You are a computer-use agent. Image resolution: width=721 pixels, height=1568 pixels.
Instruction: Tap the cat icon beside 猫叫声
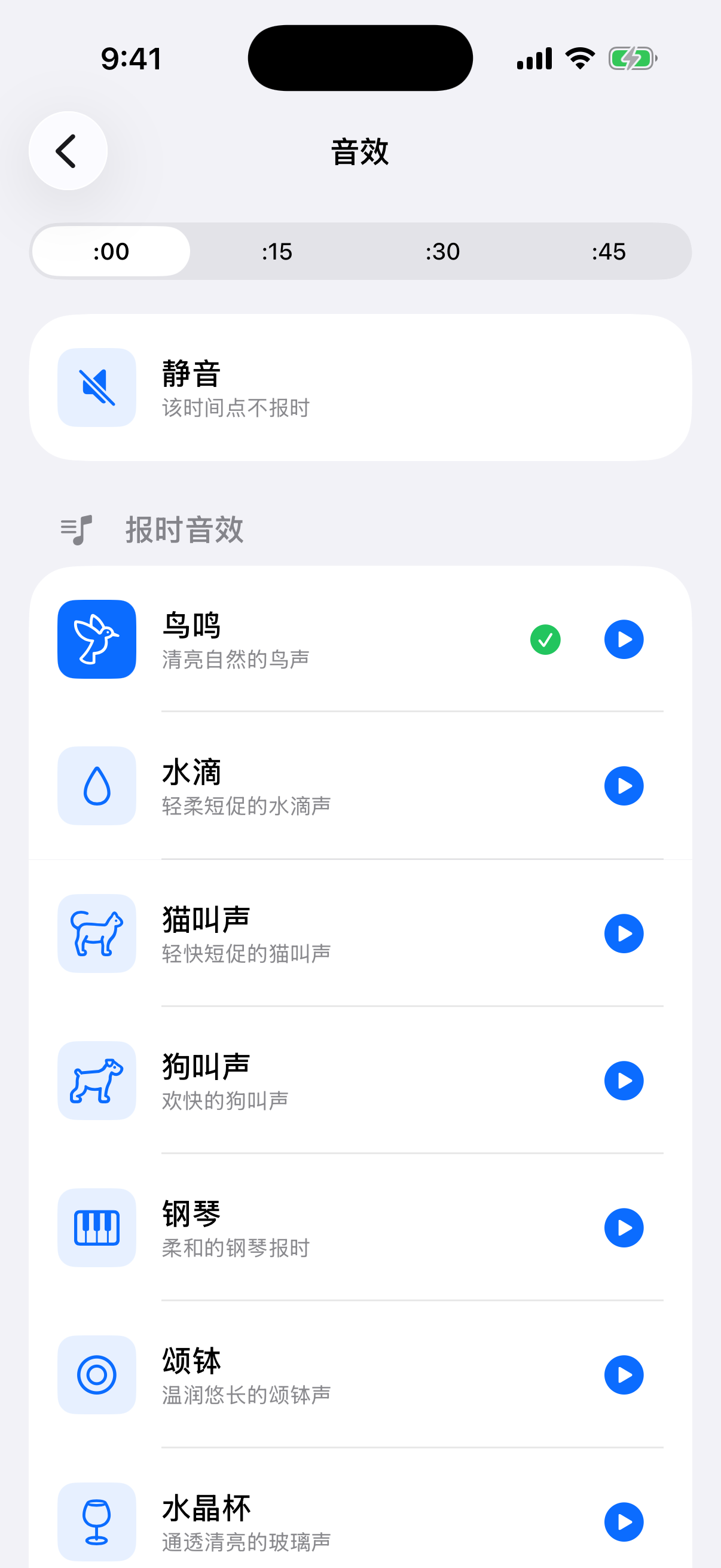point(96,933)
